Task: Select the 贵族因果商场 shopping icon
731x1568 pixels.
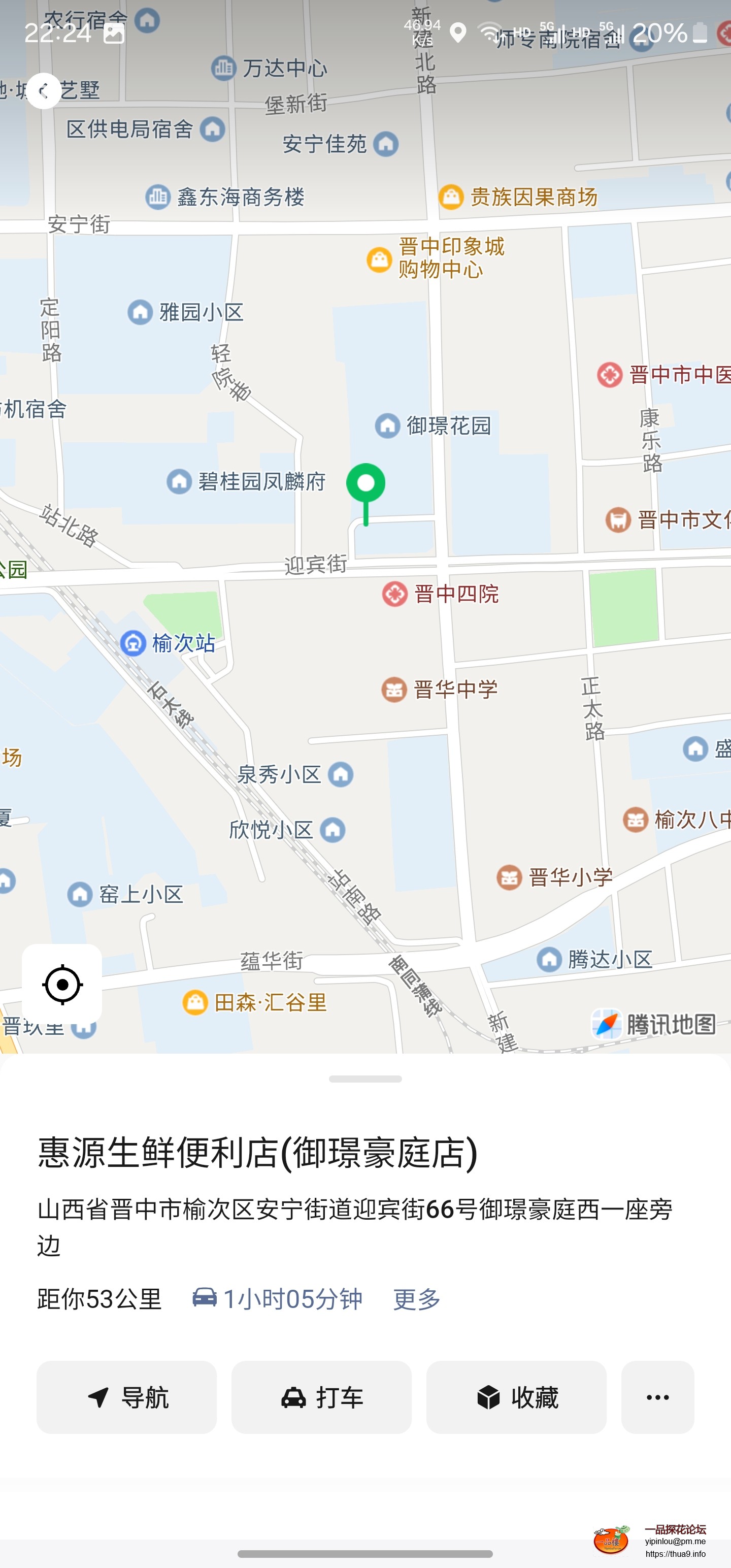Action: coord(452,197)
